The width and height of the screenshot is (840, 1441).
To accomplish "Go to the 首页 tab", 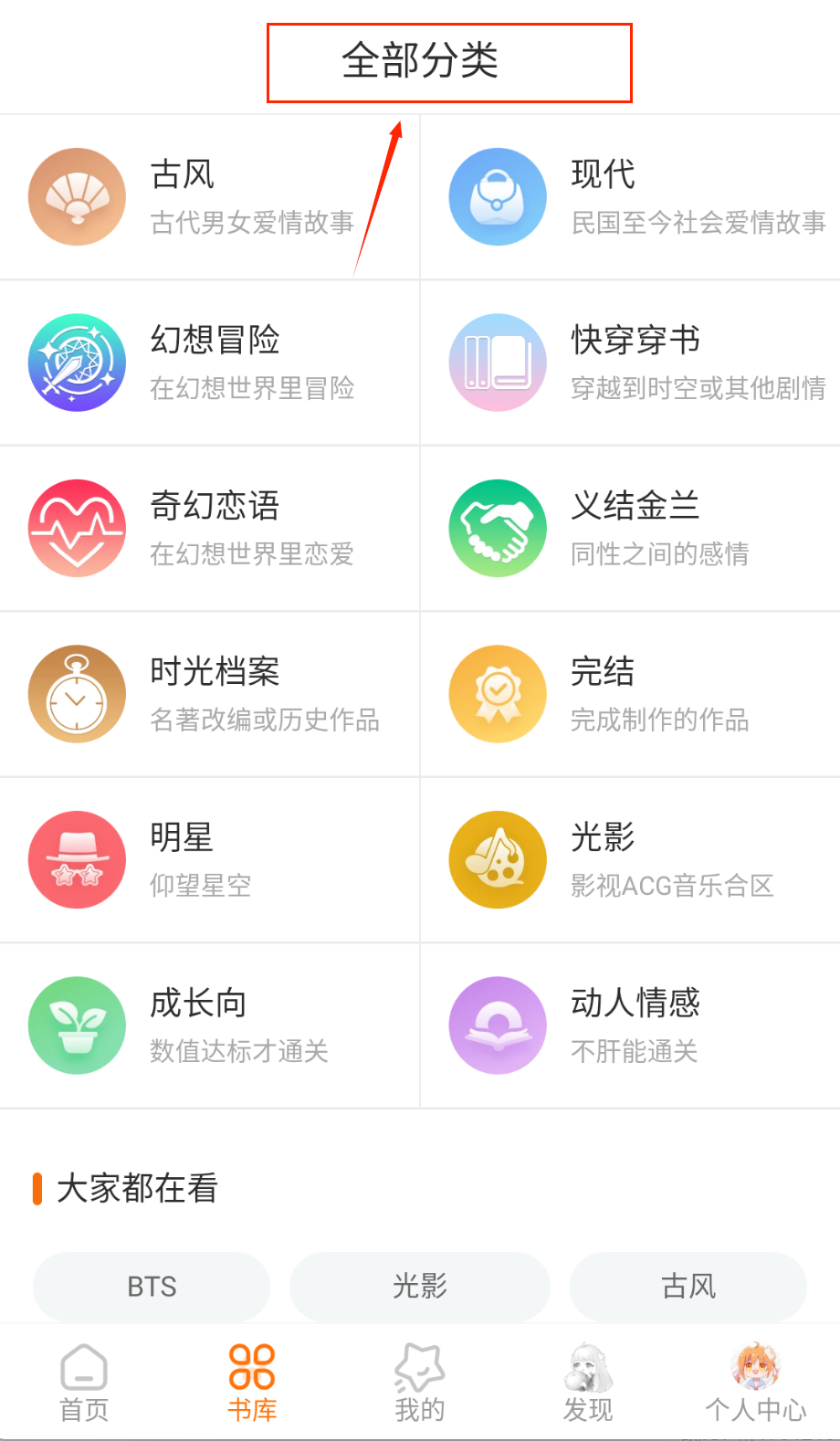I will pyautogui.click(x=84, y=1383).
